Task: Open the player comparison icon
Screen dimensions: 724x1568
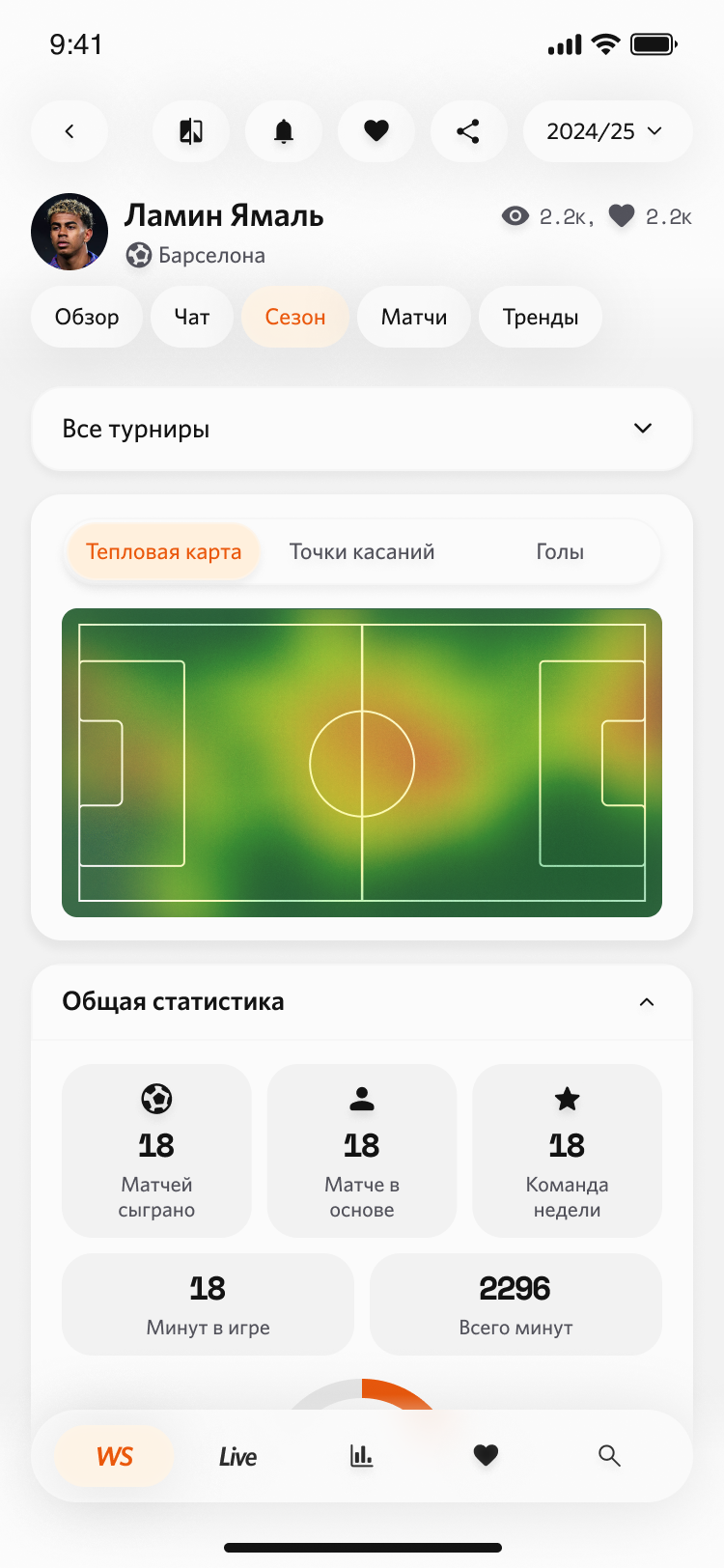Action: click(x=191, y=131)
